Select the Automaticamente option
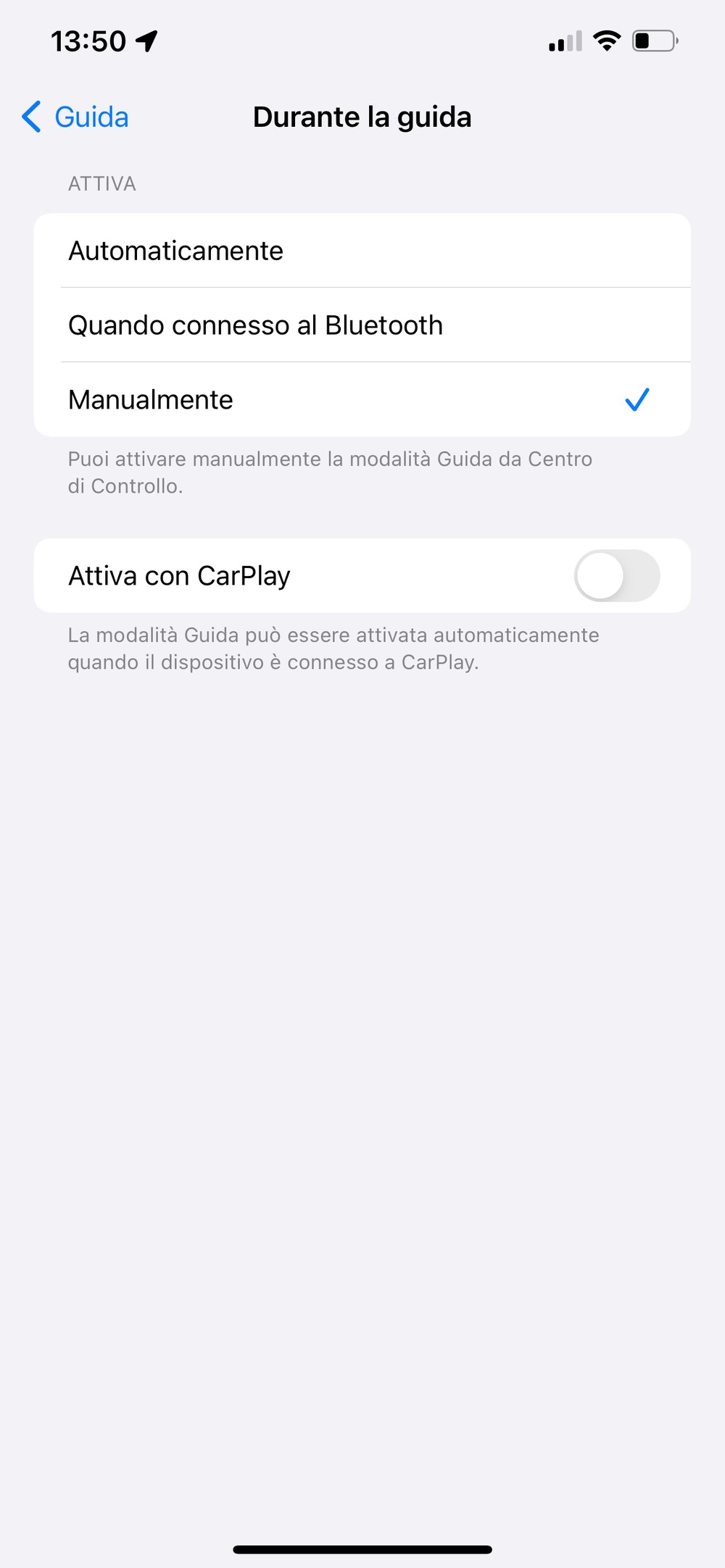 tap(362, 251)
